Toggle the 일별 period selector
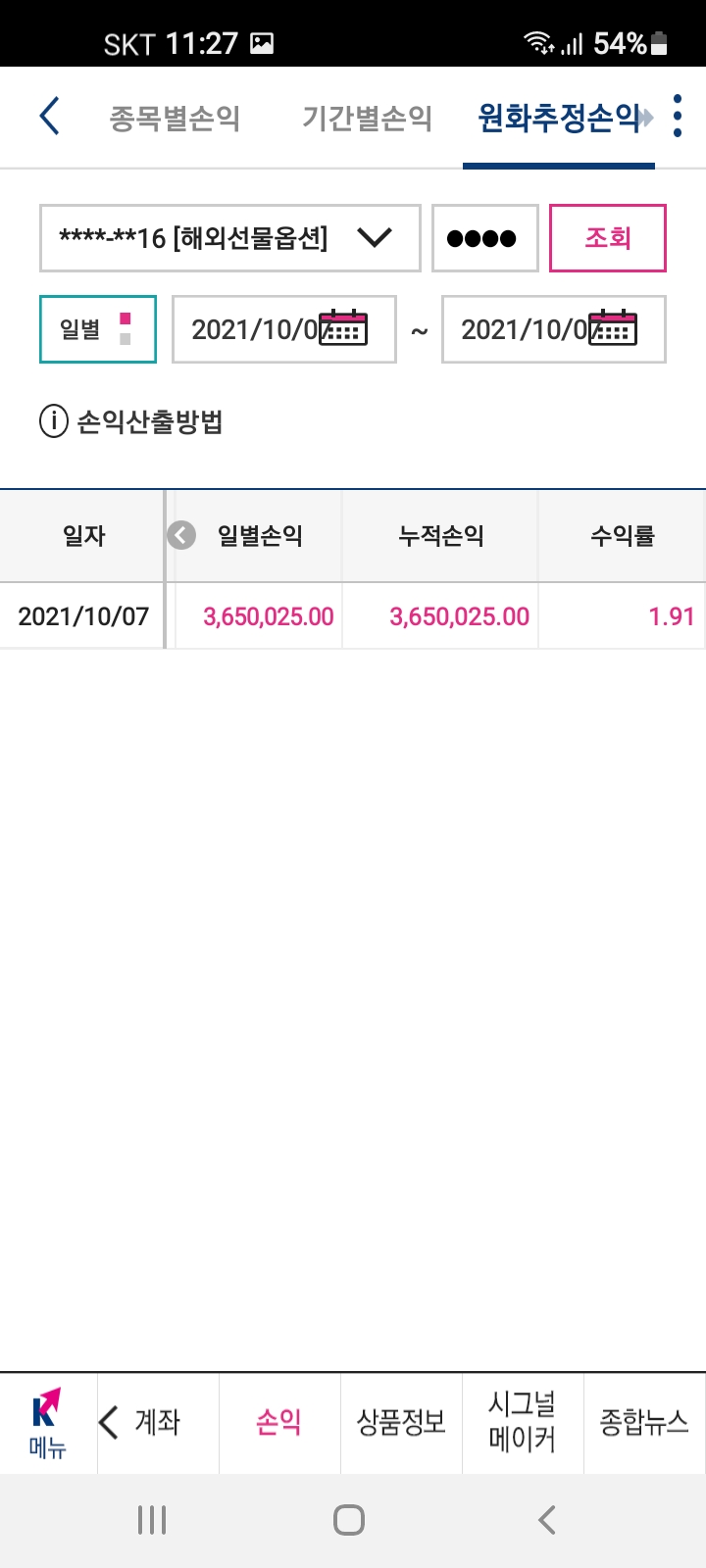The image size is (706, 1568). click(x=98, y=329)
